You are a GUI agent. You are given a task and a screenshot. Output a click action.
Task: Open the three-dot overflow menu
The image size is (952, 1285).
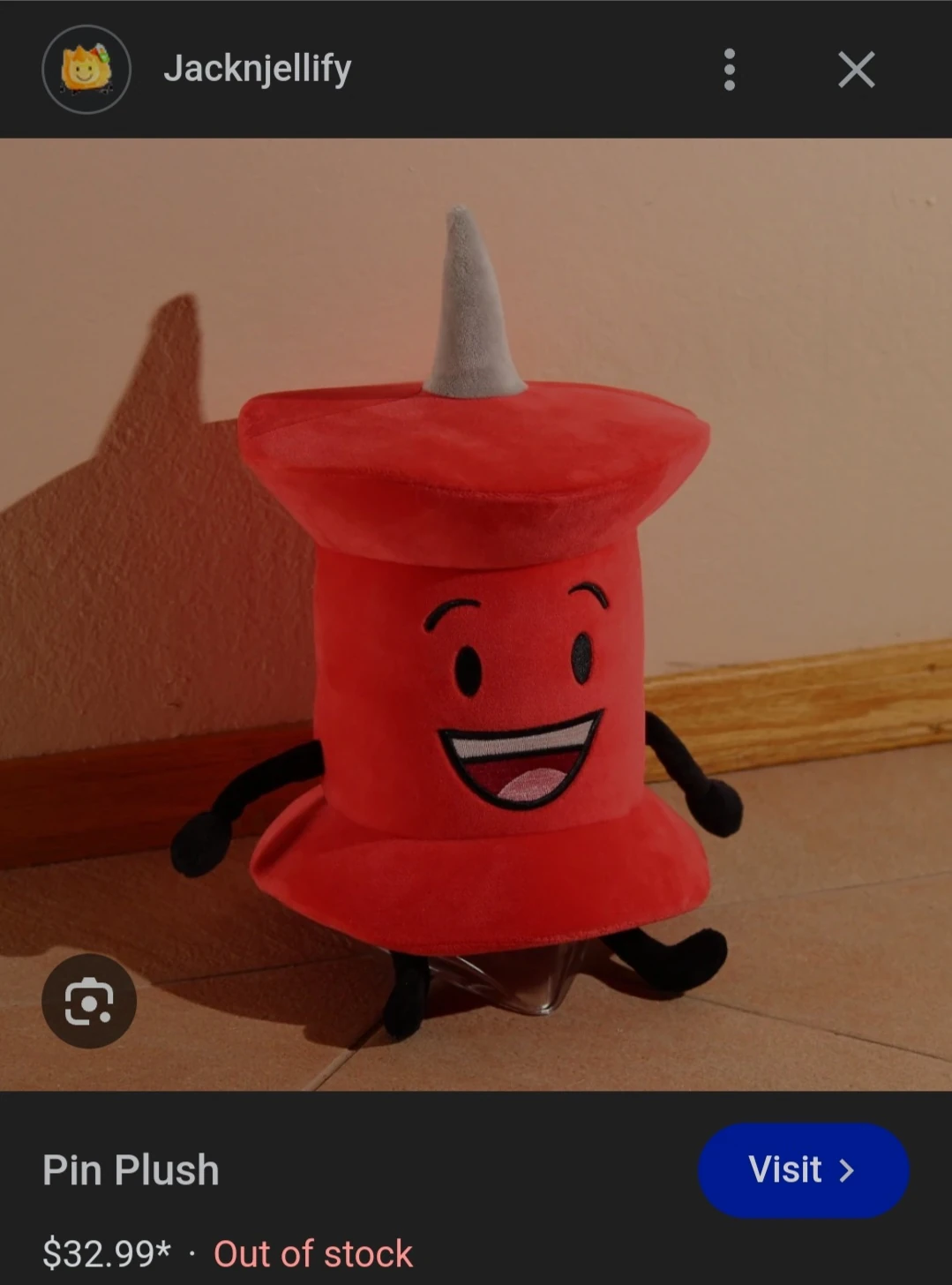pos(729,69)
